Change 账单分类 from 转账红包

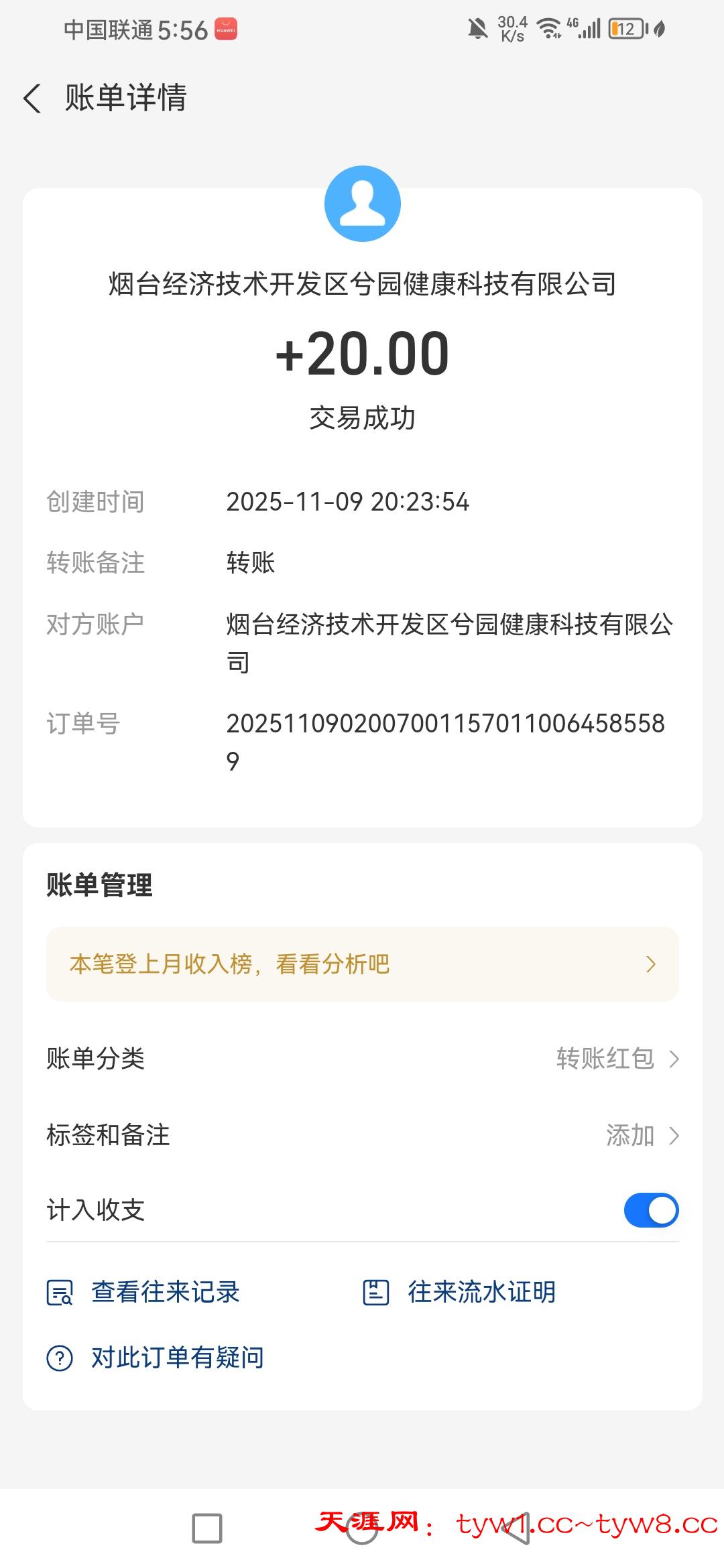(617, 1059)
